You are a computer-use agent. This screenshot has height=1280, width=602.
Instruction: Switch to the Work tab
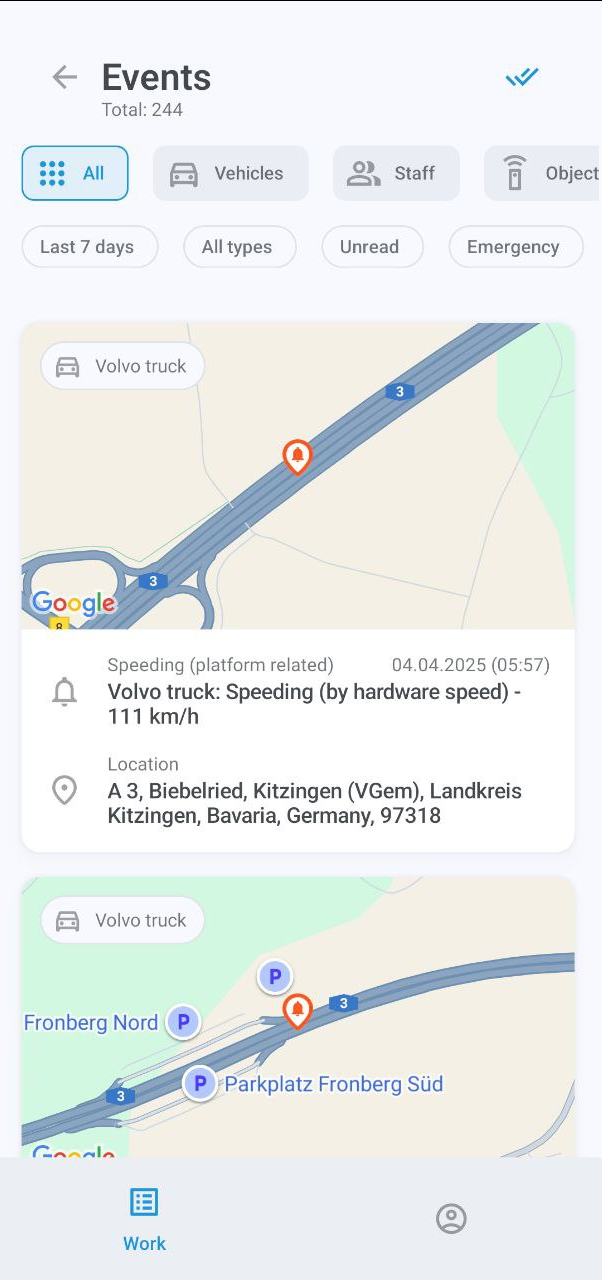tap(145, 1219)
